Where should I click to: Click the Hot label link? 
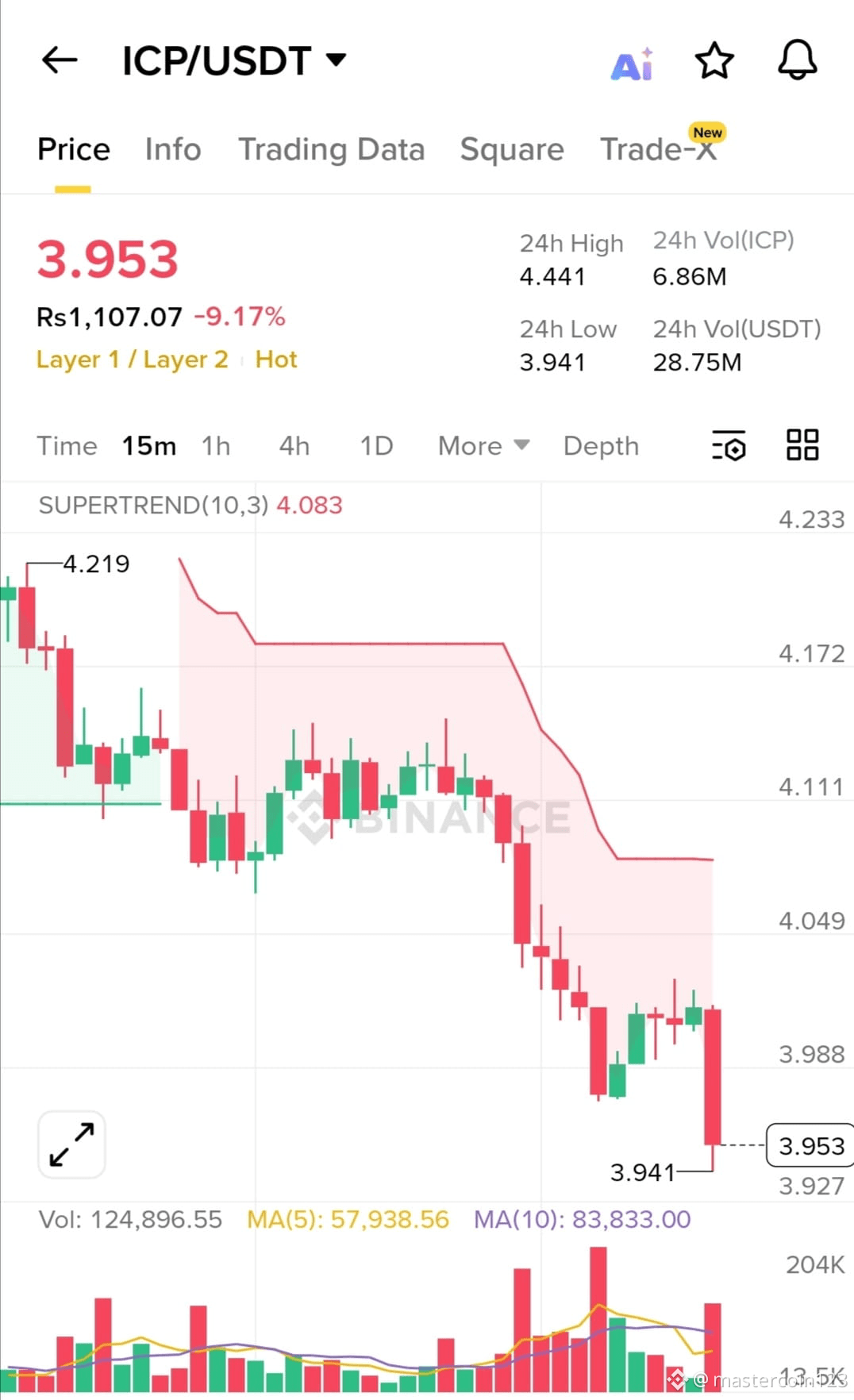click(276, 359)
